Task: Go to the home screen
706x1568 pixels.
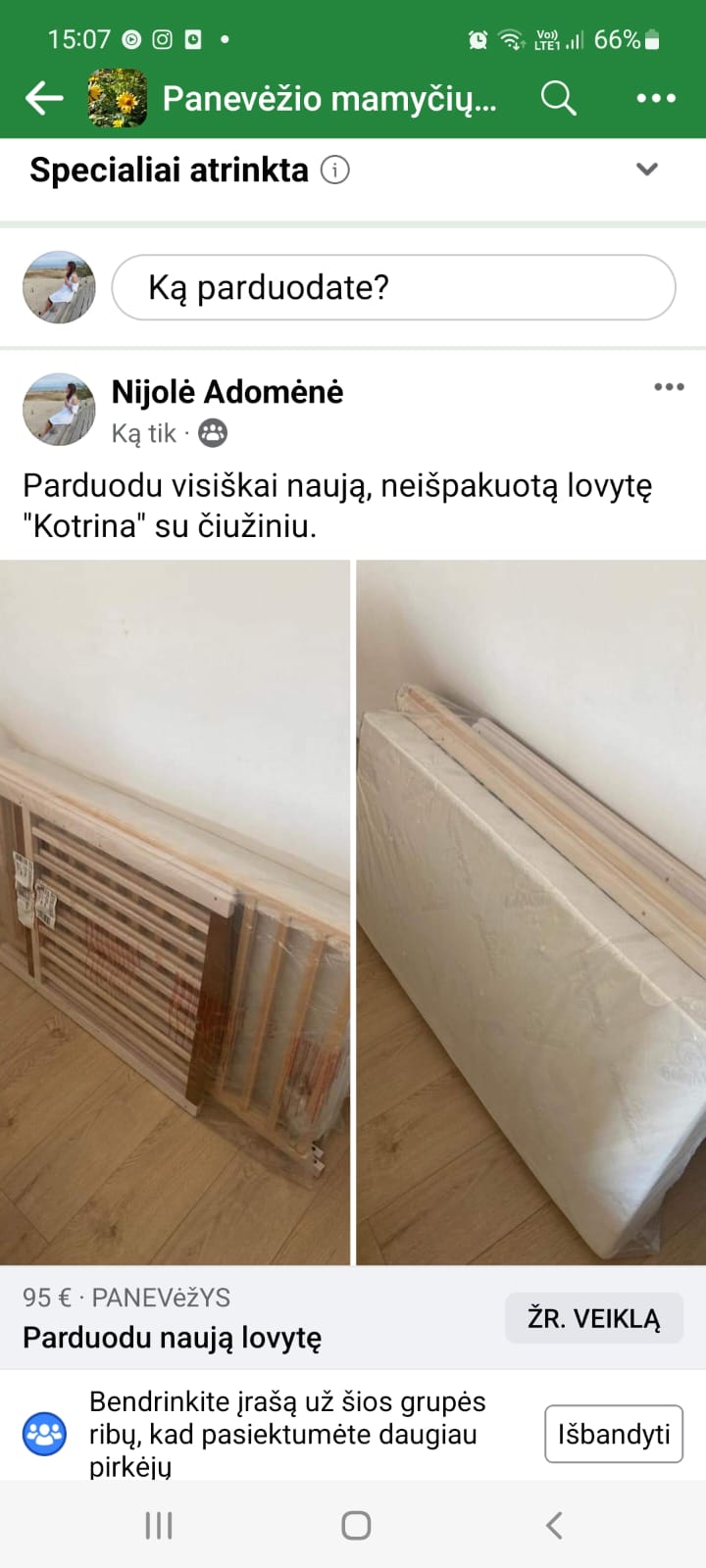Action: tap(355, 1525)
